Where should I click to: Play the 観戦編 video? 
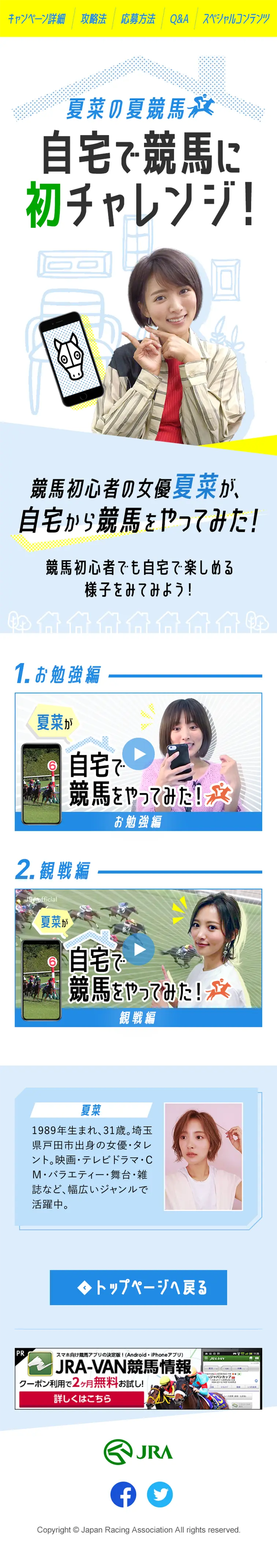point(138,949)
